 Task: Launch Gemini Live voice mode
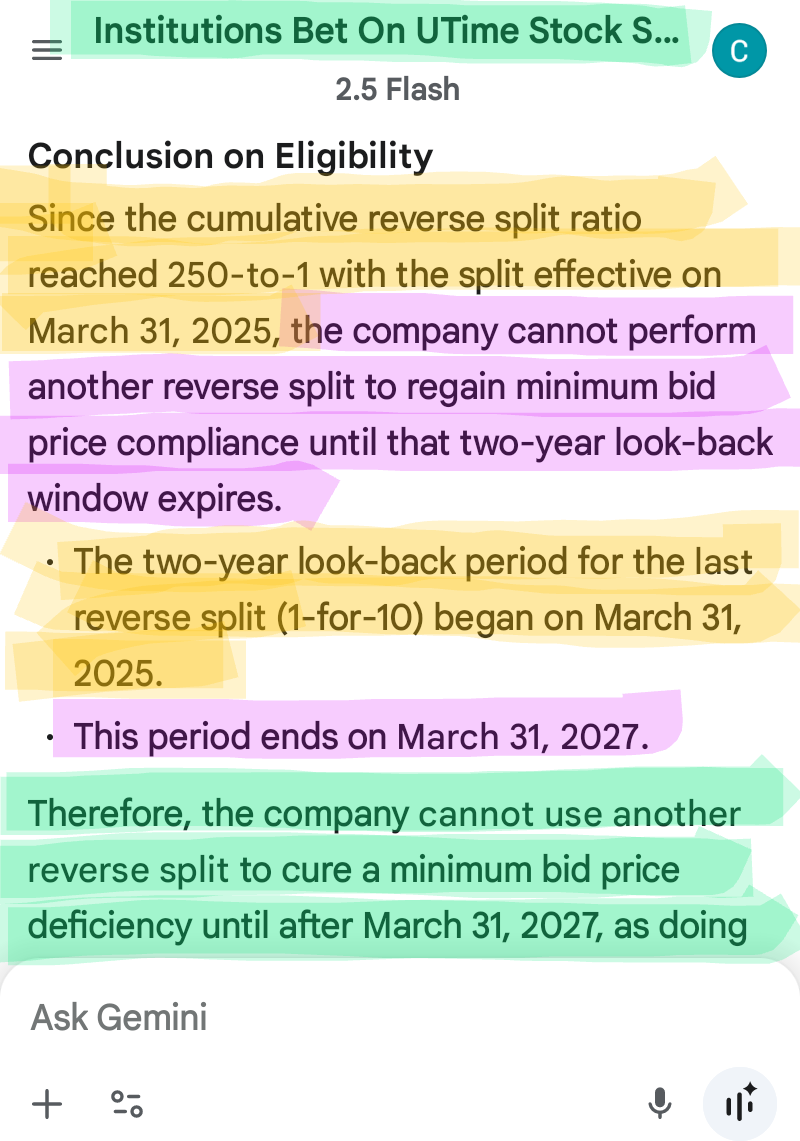[740, 1104]
